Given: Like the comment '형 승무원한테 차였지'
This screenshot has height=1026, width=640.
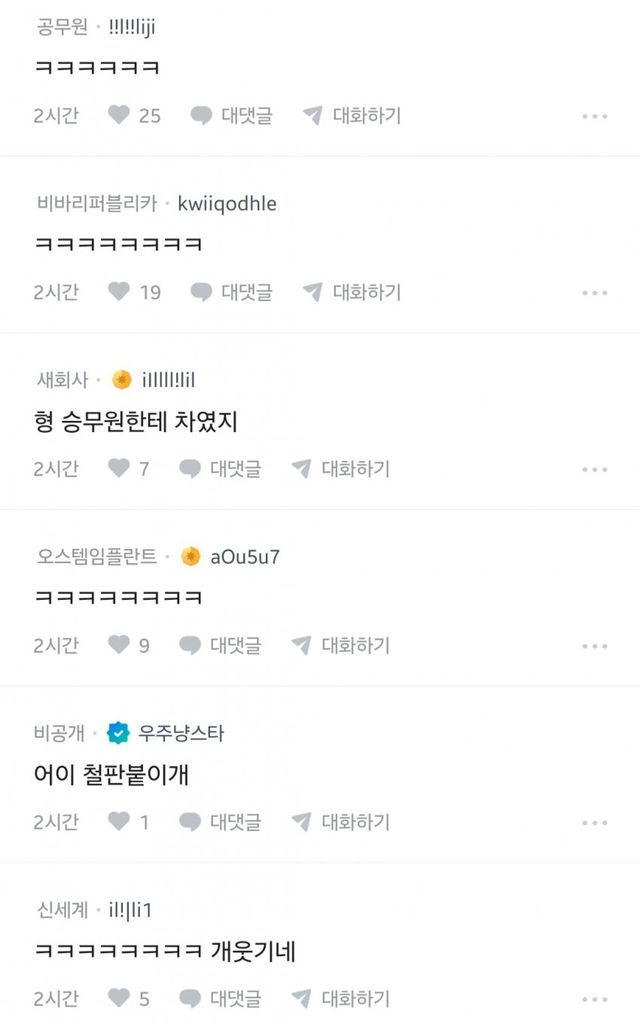Looking at the screenshot, I should click(120, 468).
